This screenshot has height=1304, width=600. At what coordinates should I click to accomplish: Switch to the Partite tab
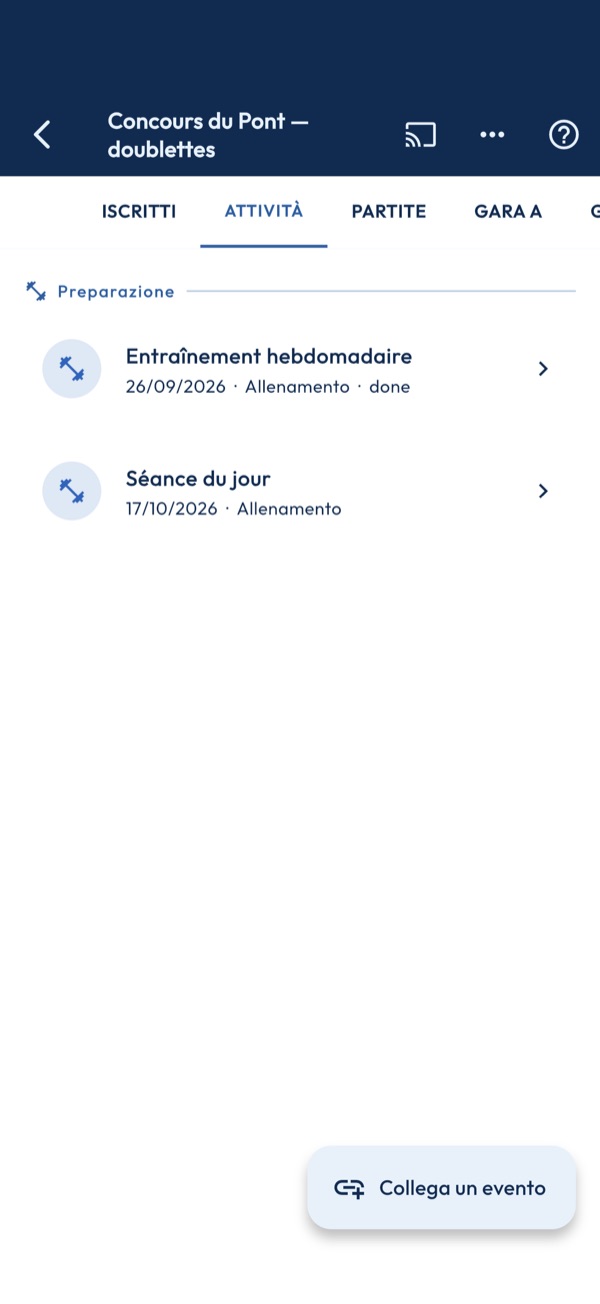pos(389,211)
